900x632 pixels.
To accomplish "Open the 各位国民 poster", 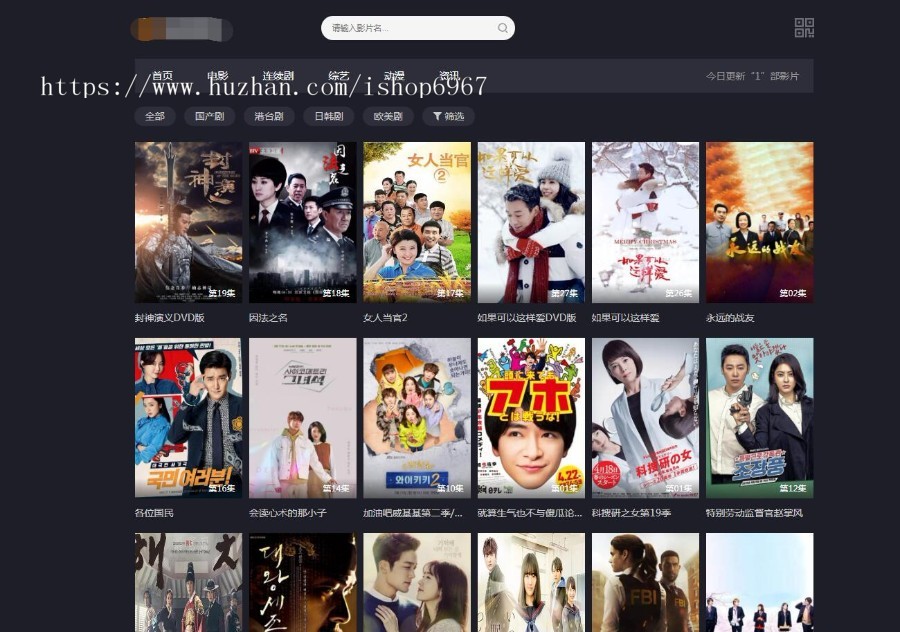I will coord(188,418).
